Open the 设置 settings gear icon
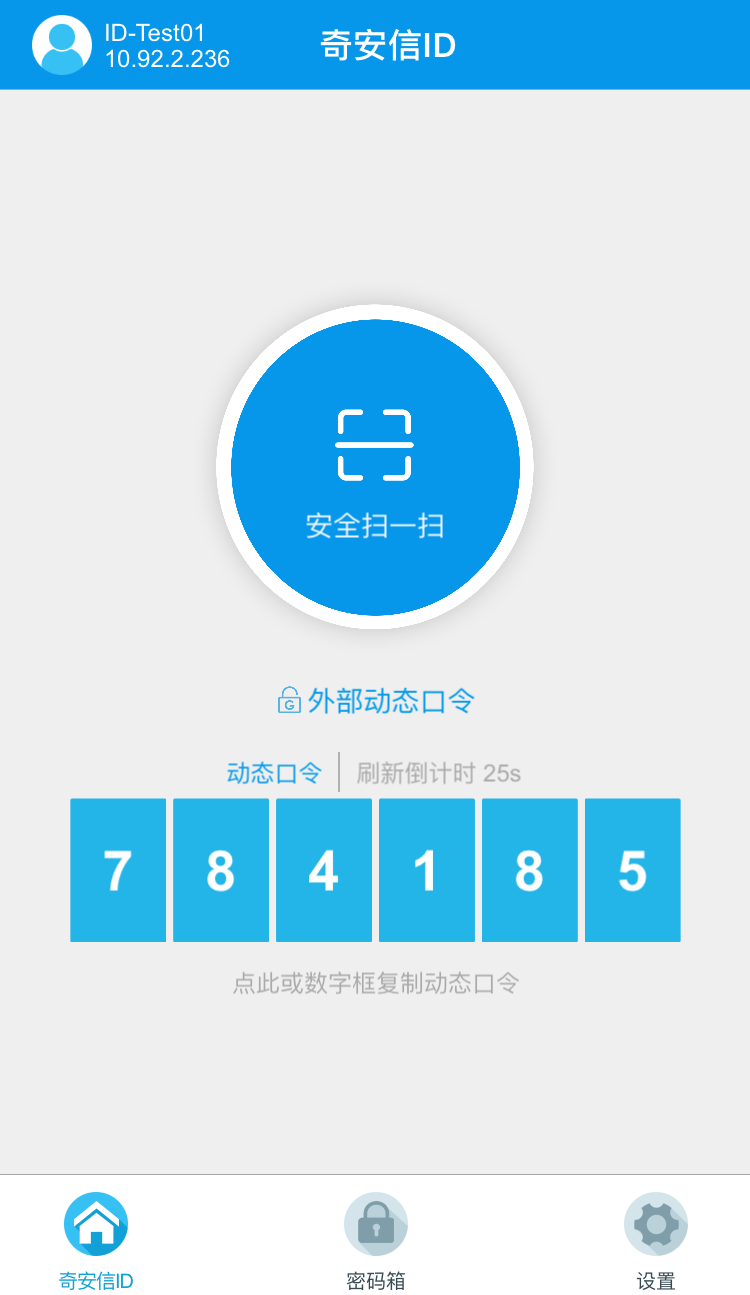 [x=655, y=1221]
